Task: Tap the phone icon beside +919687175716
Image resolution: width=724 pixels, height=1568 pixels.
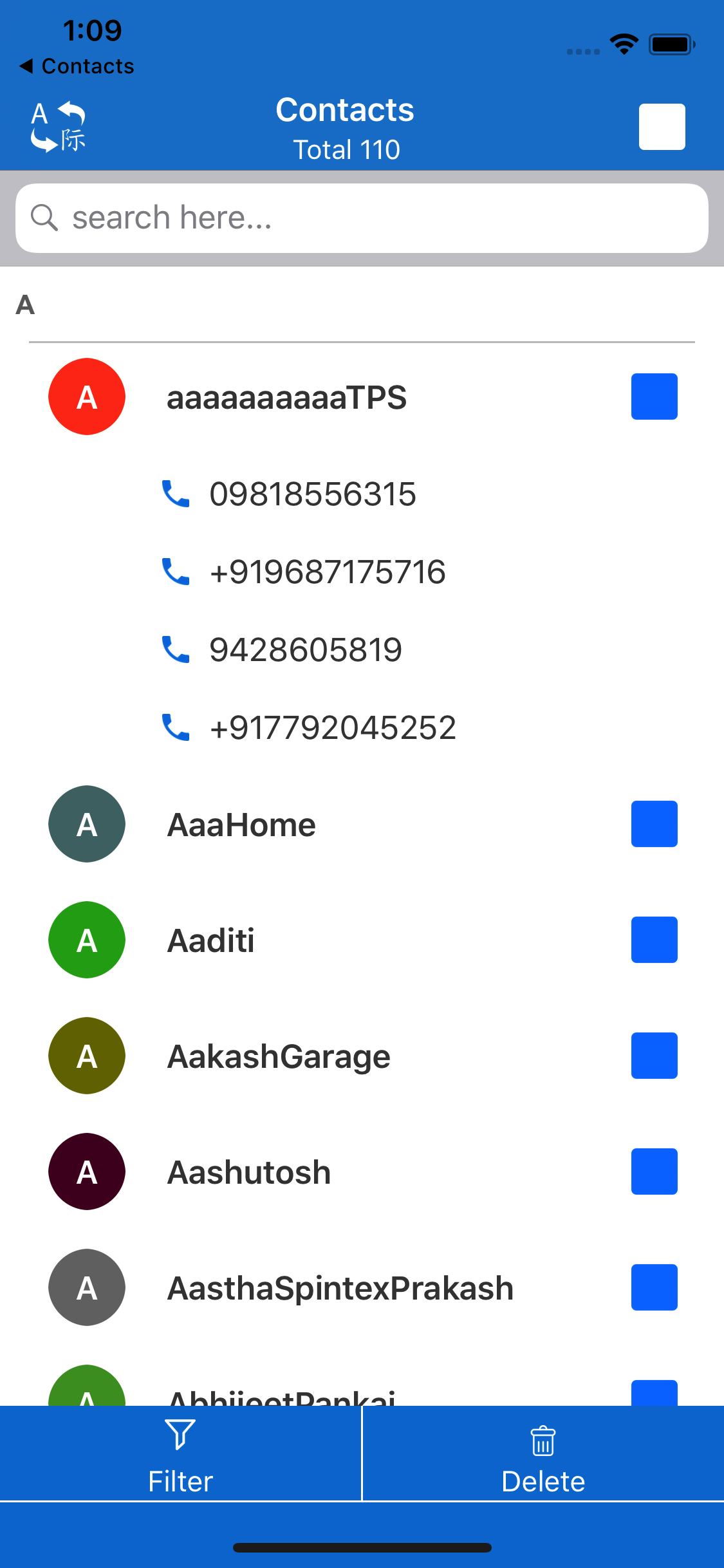Action: [175, 572]
